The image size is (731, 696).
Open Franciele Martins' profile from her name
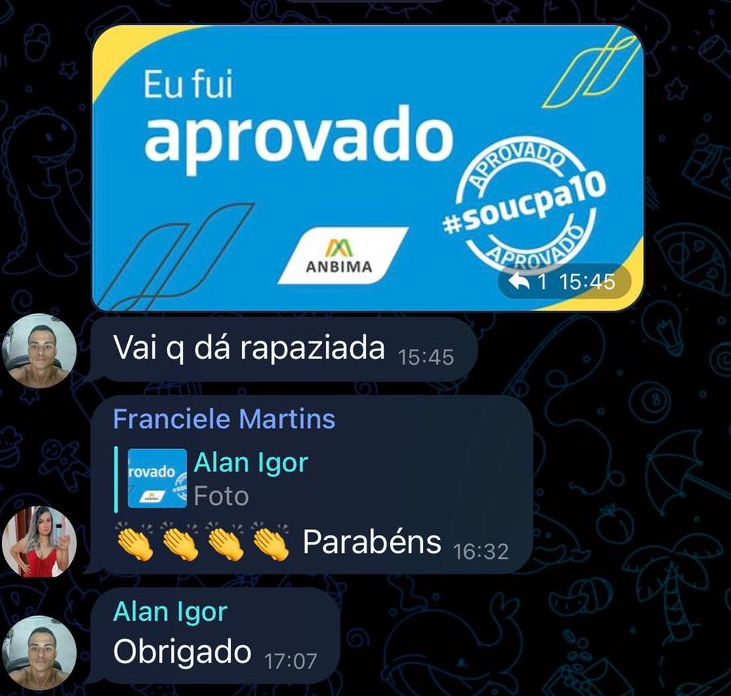pos(224,418)
